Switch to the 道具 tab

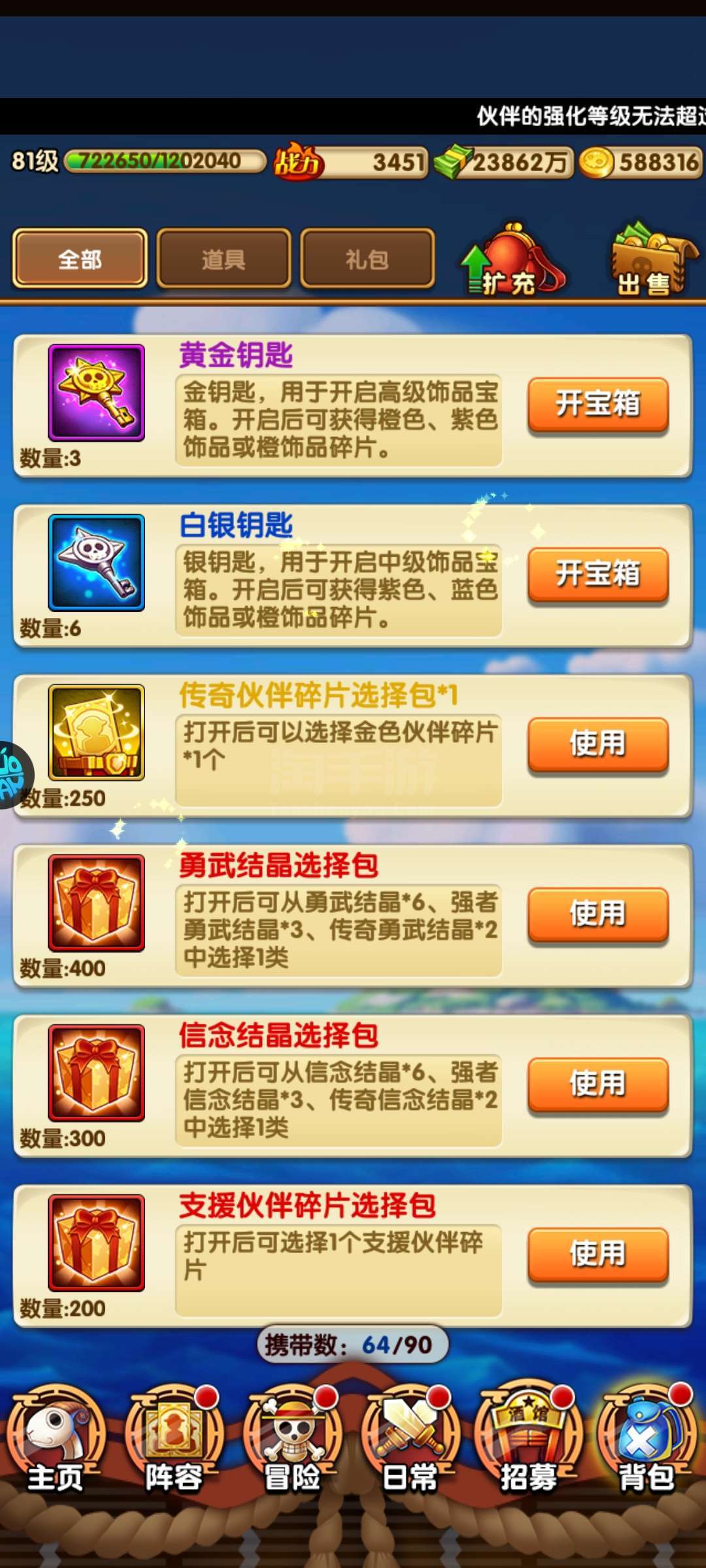[224, 259]
